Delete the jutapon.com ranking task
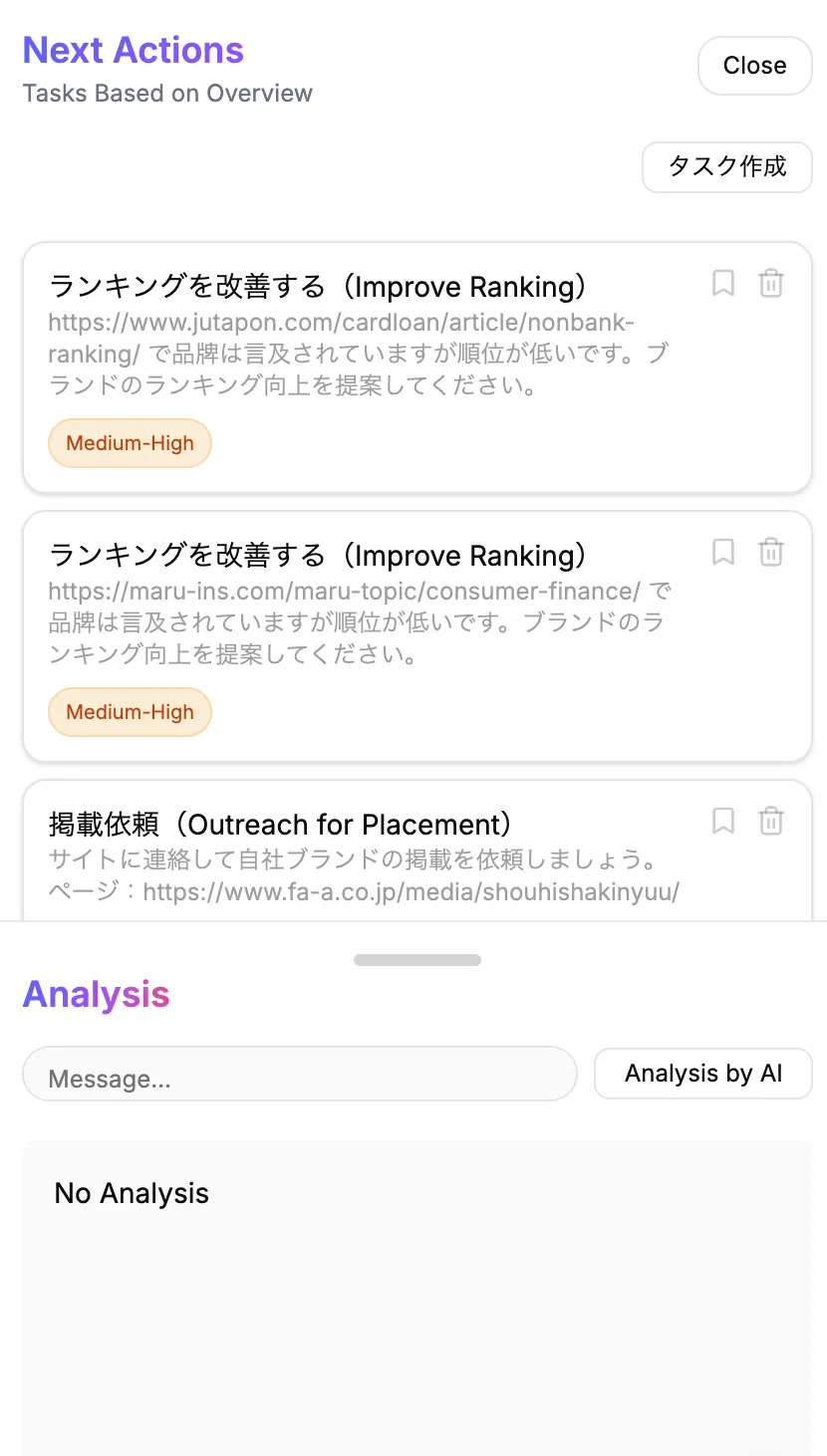Viewport: 827px width, 1456px height. (770, 284)
